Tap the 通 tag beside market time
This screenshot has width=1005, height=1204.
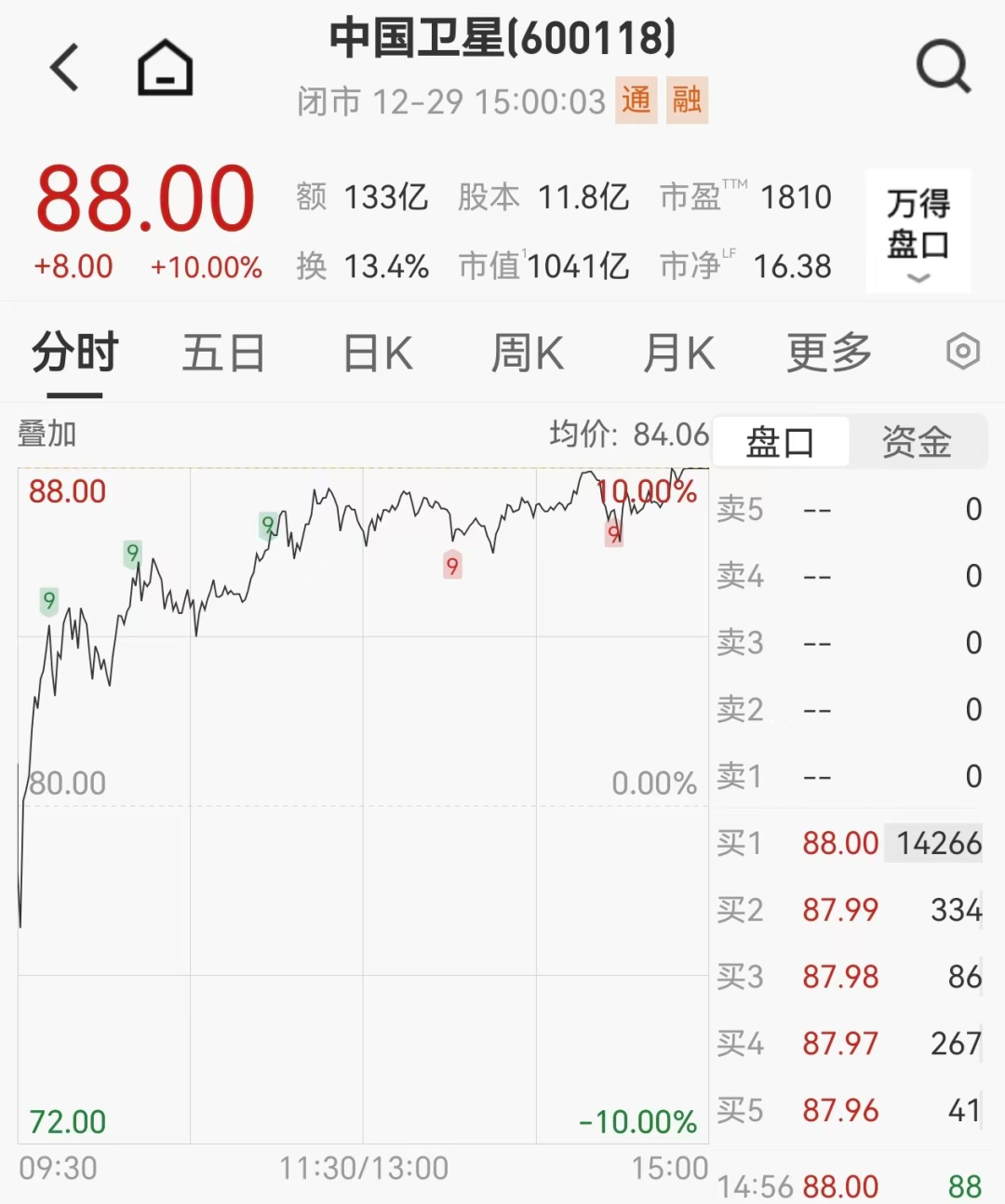pos(636,100)
